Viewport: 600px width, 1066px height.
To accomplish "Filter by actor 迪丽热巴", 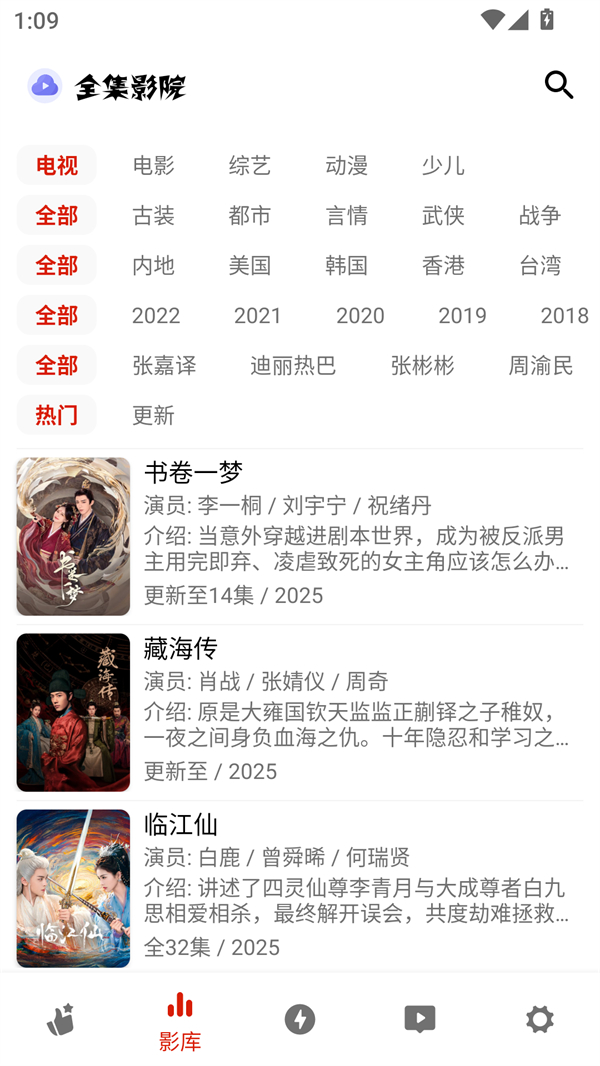I will tap(293, 365).
